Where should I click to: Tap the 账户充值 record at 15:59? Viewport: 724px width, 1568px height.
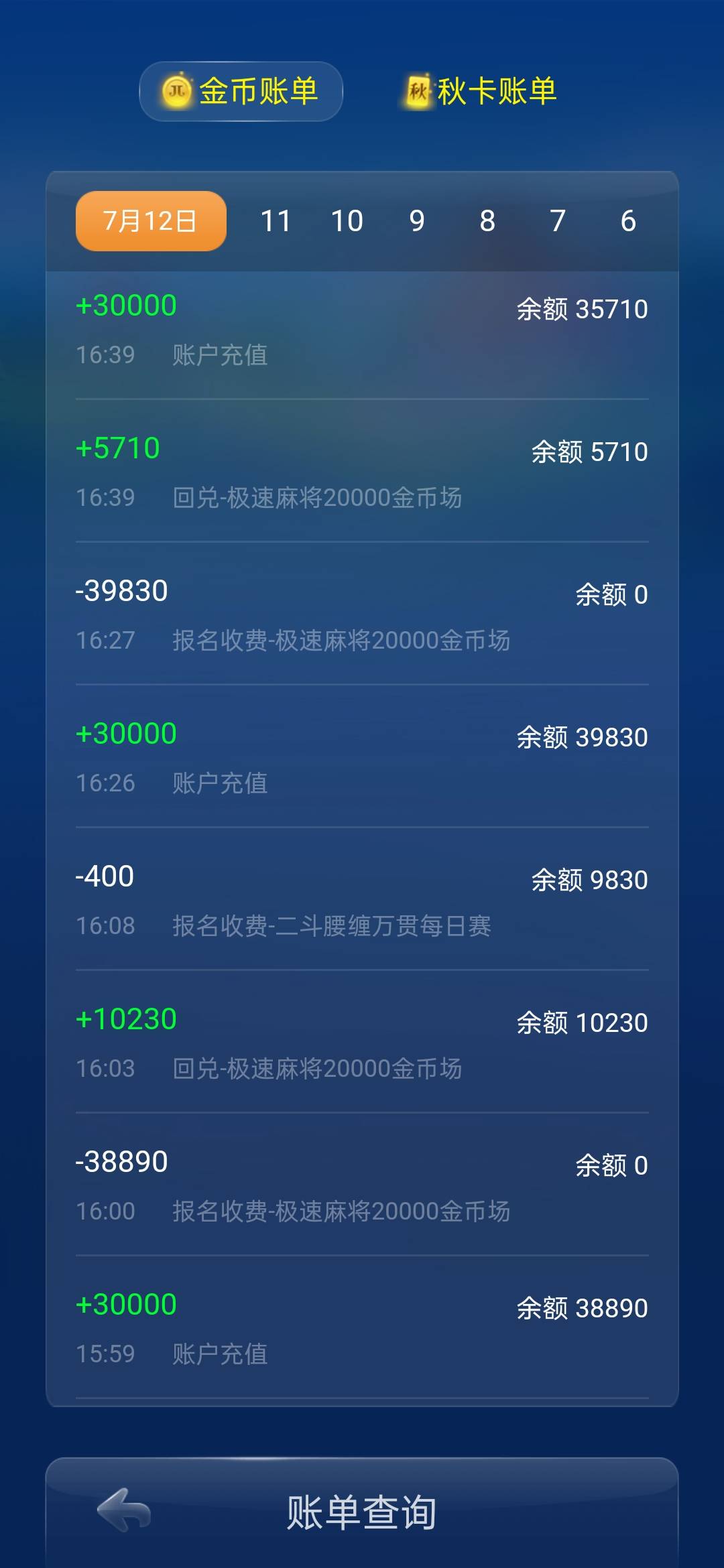pos(362,1329)
